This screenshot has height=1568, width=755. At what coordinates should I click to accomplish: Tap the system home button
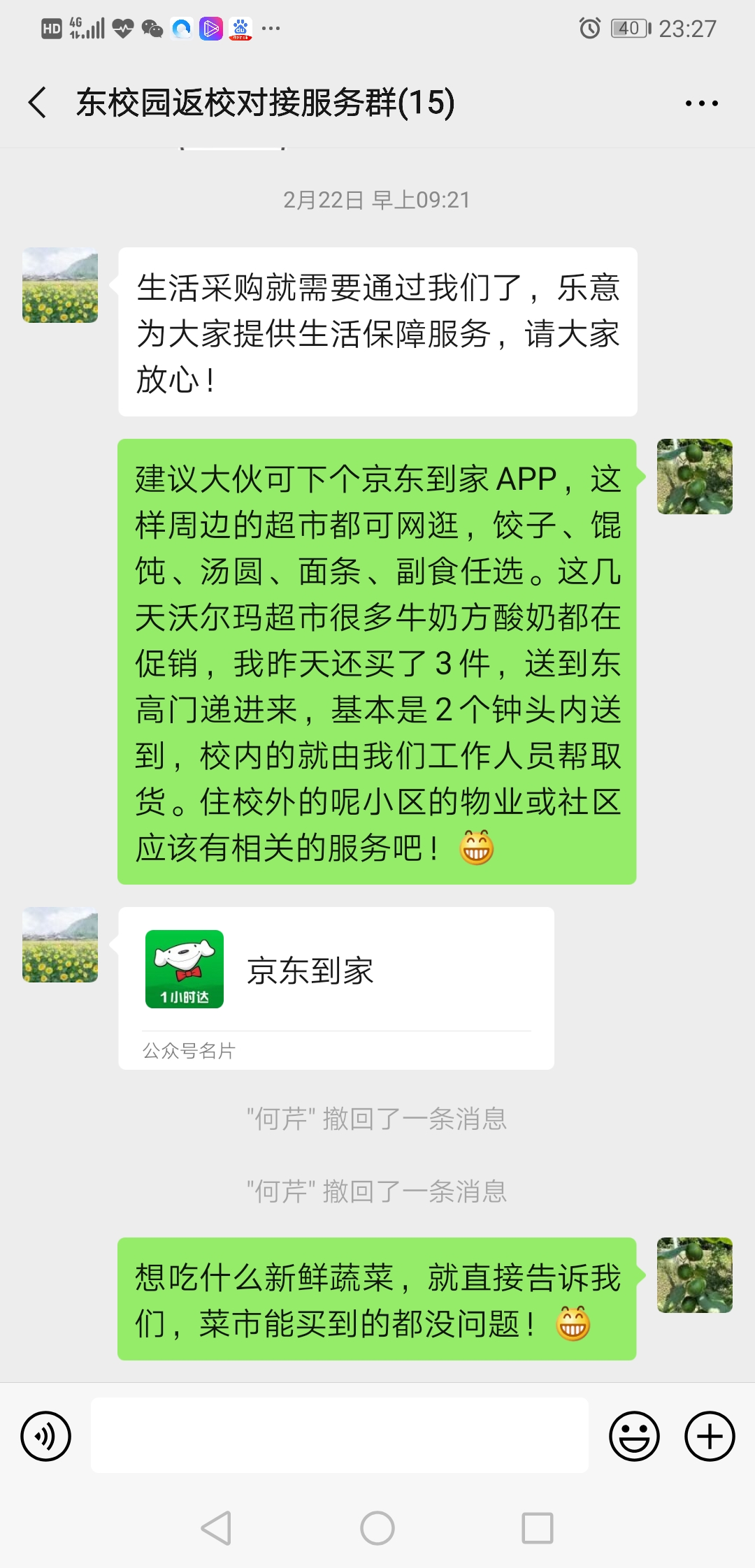click(x=377, y=1528)
